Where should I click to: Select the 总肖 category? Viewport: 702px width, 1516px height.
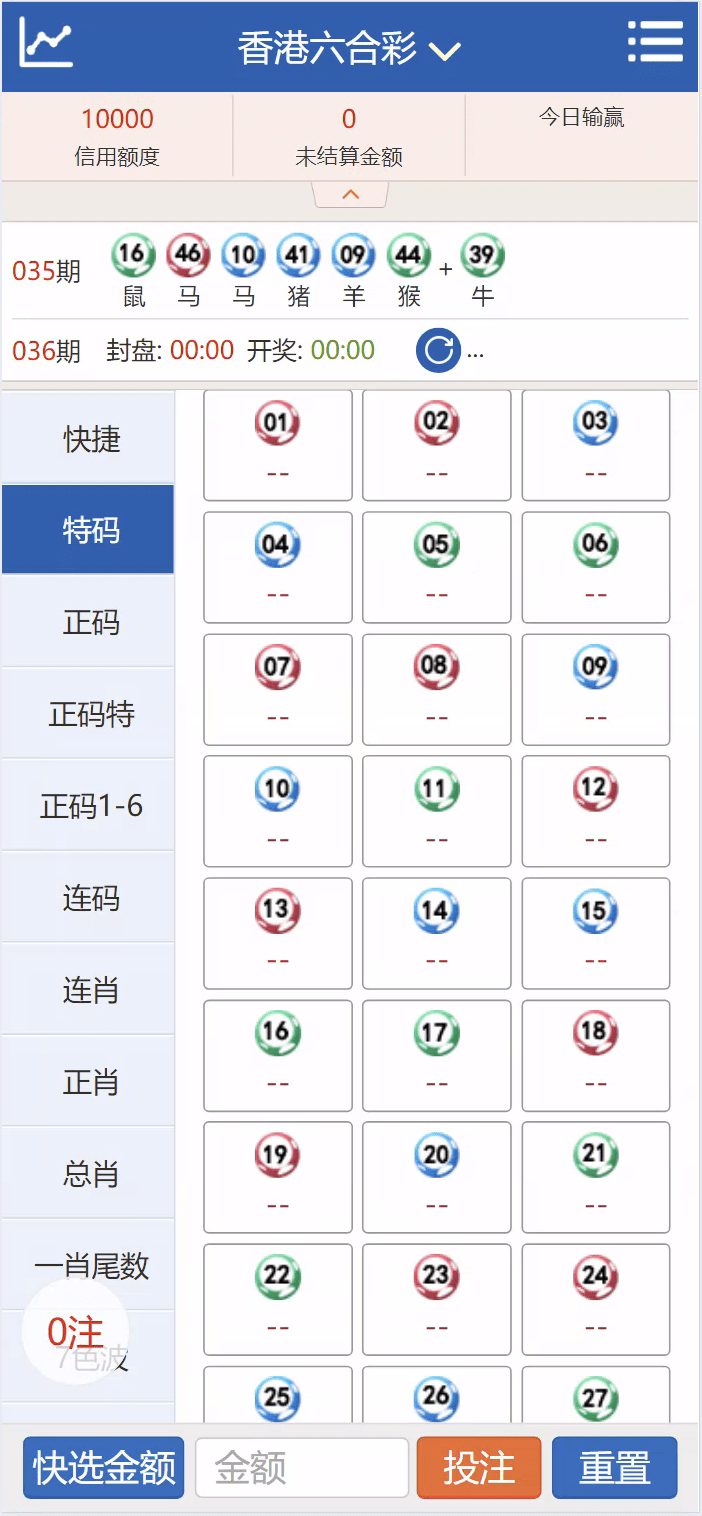[x=90, y=1174]
